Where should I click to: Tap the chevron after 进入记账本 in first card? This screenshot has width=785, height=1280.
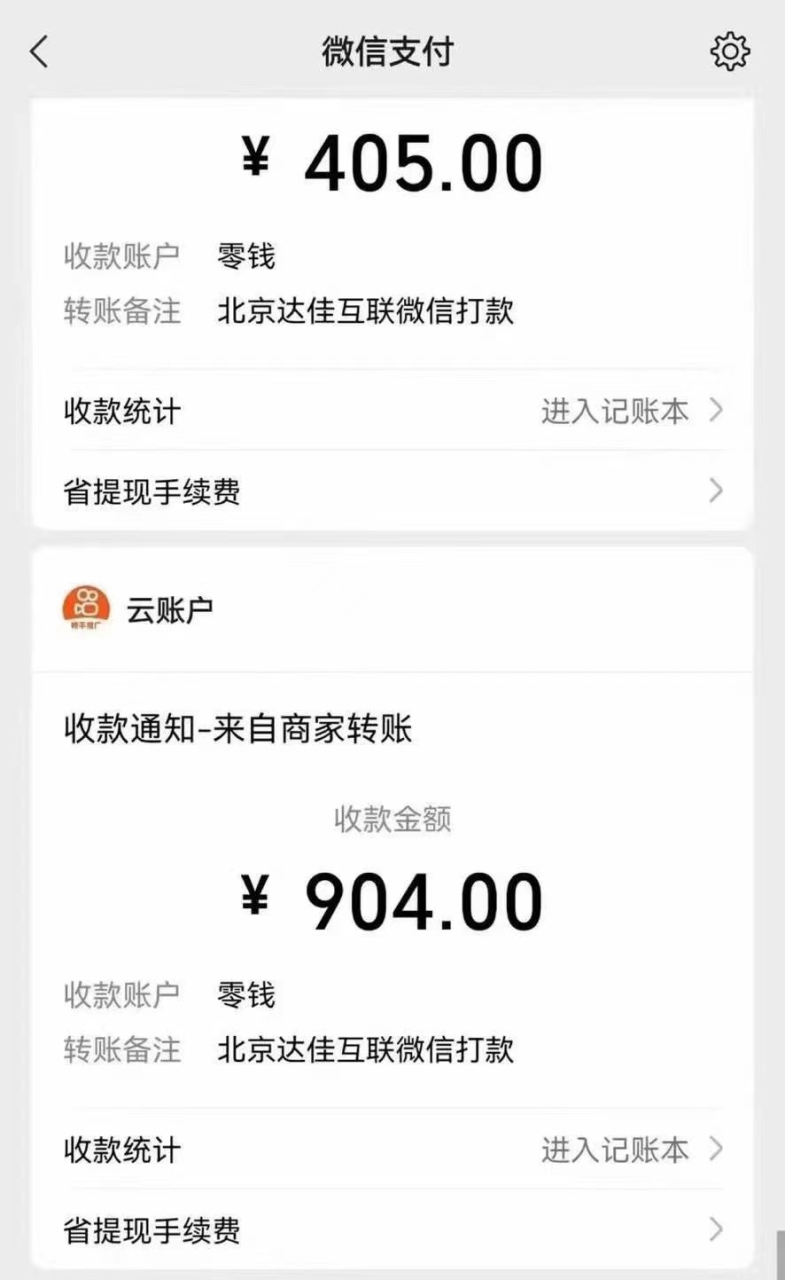714,411
